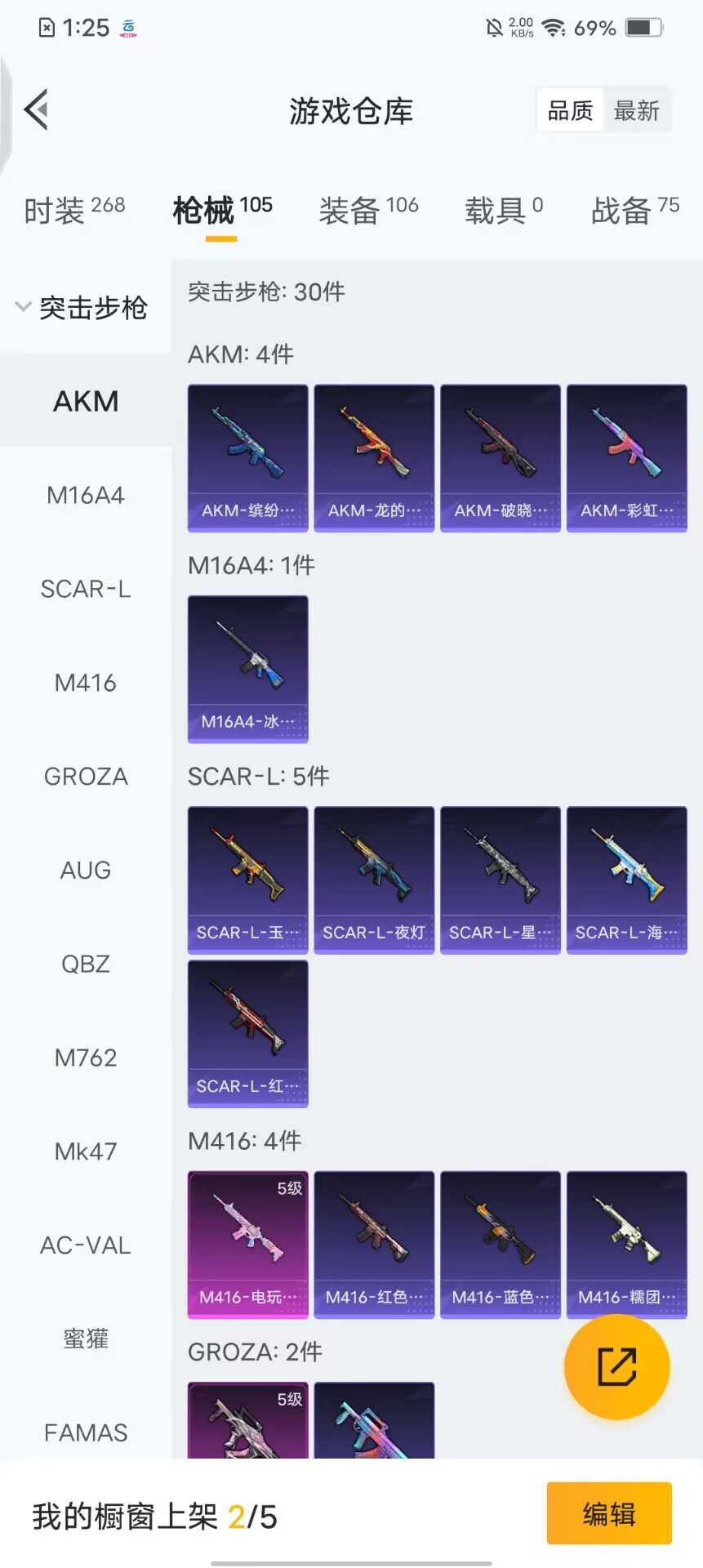Open the AKM-缤纷 skin tile

pos(247,457)
